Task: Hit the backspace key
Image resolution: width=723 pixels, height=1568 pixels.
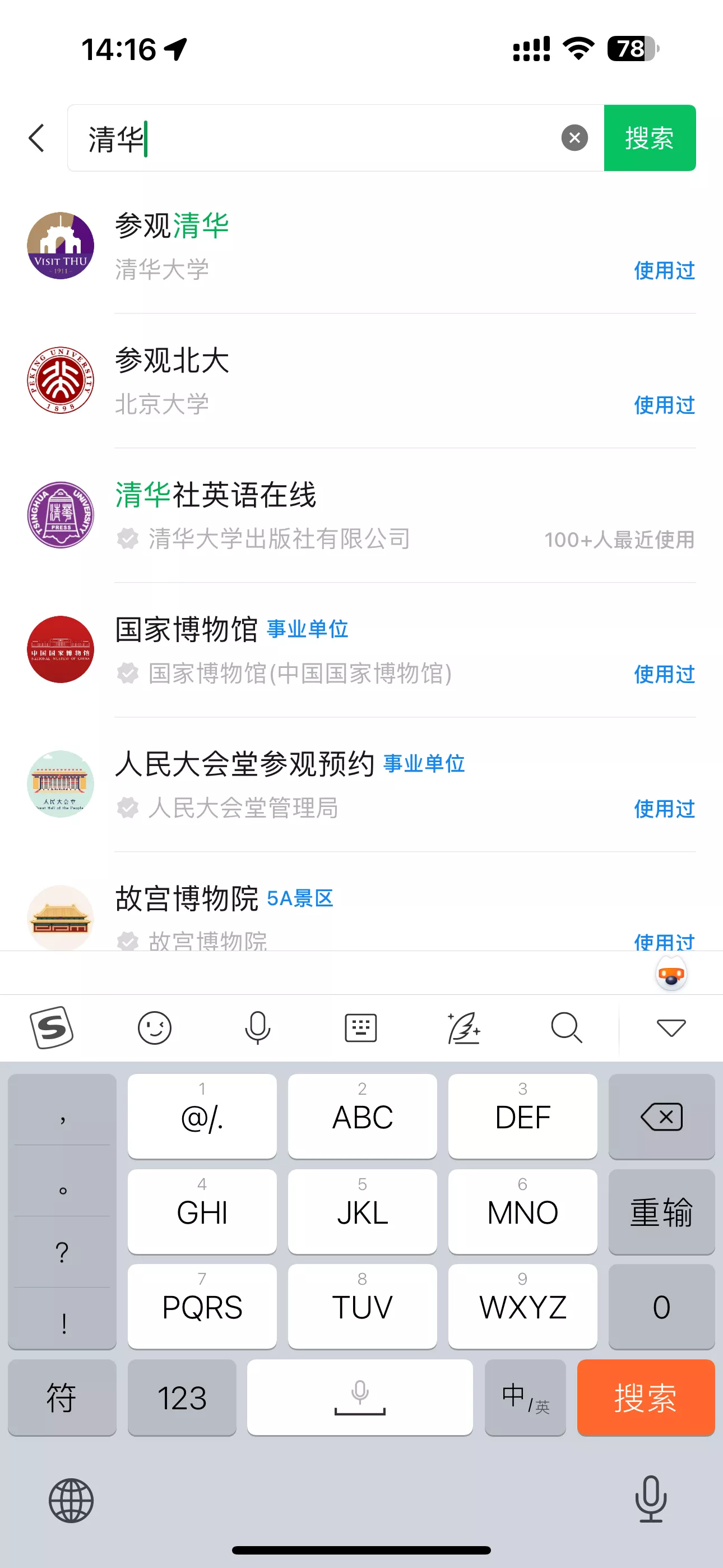Action: (x=661, y=1117)
